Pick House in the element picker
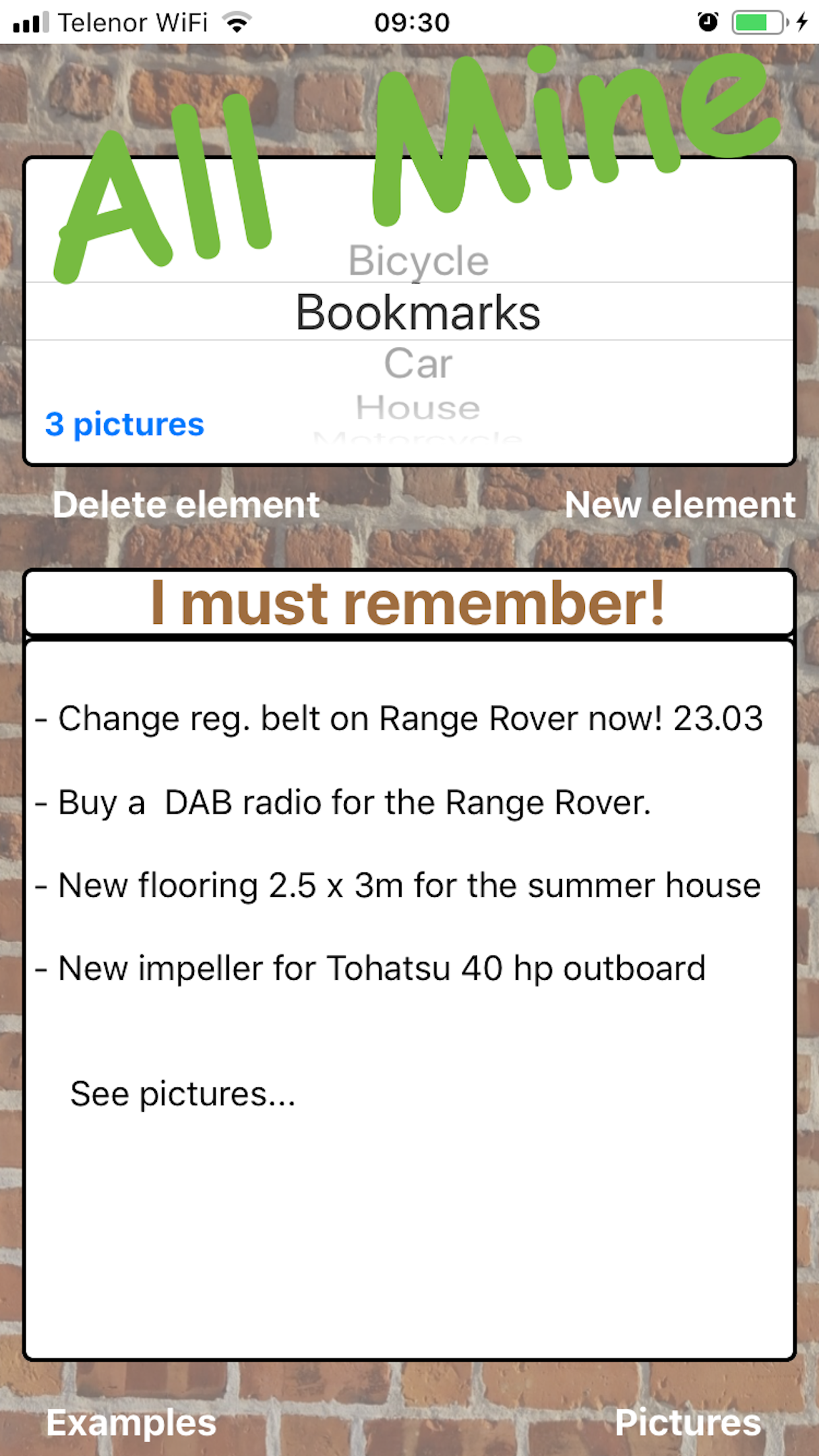The image size is (819, 1456). pos(418,407)
